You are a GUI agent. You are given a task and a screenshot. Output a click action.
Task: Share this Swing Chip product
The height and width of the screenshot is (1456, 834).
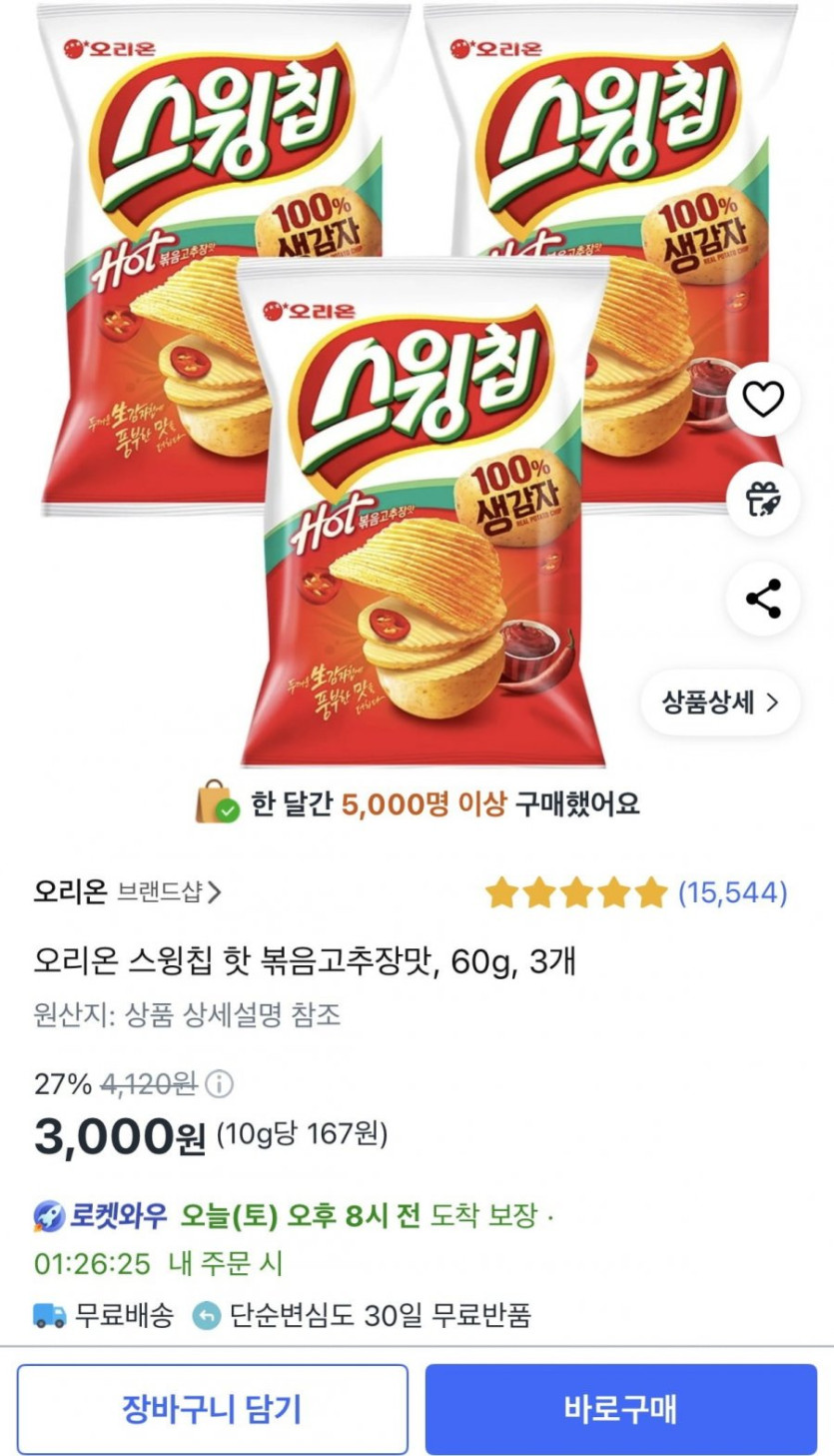(763, 600)
